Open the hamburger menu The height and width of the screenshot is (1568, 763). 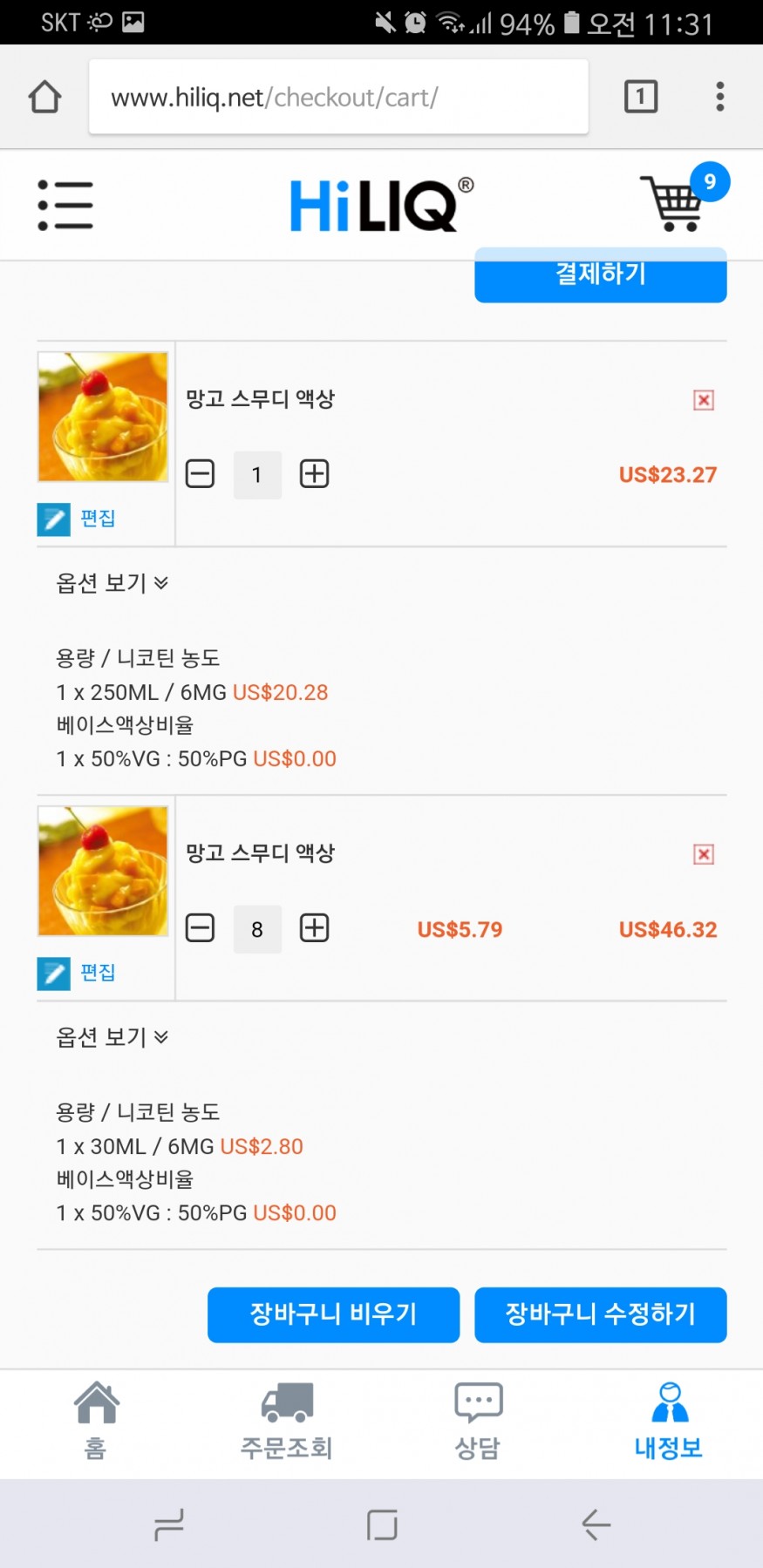[65, 206]
